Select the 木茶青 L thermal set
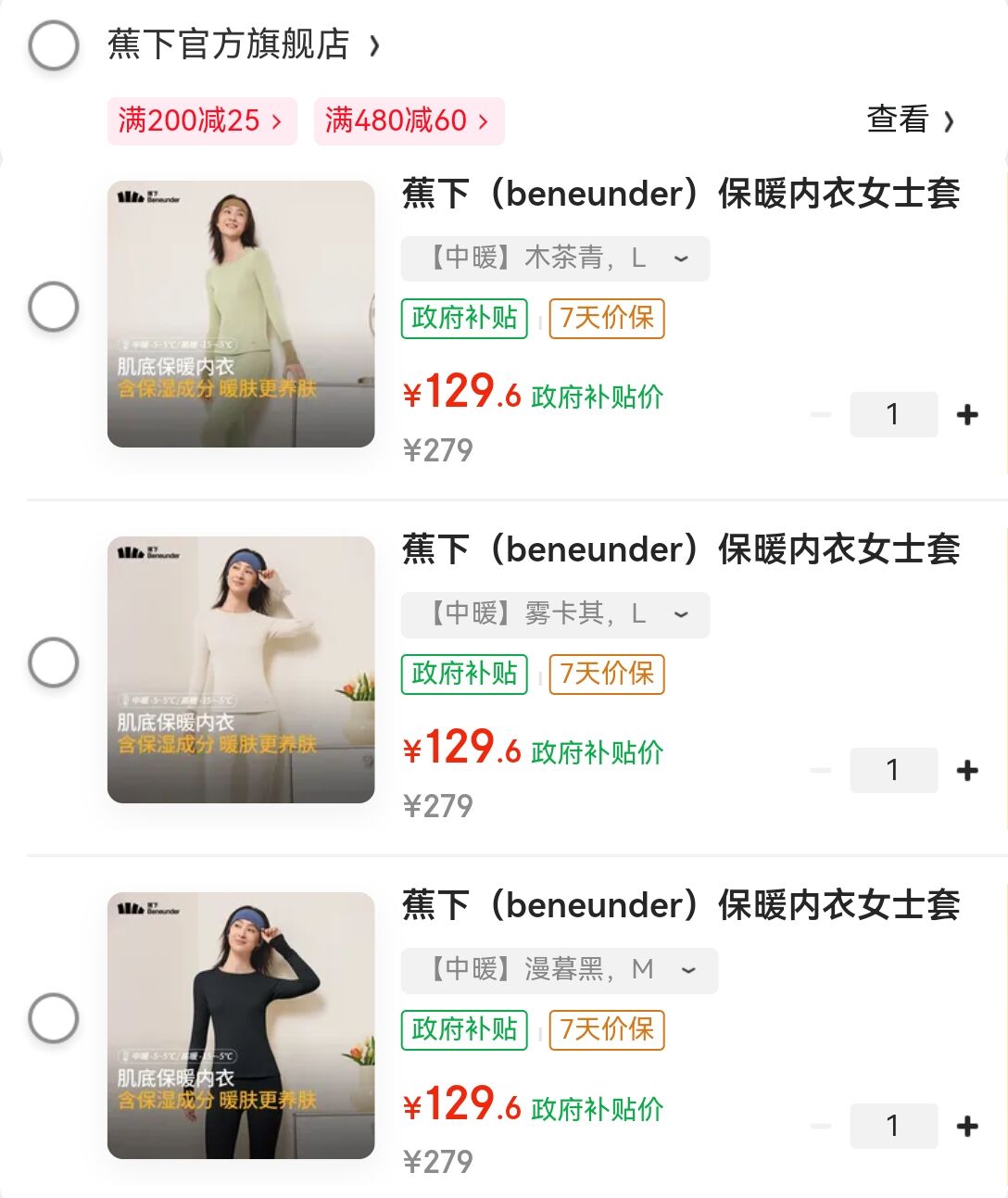The image size is (1008, 1198). [x=54, y=307]
